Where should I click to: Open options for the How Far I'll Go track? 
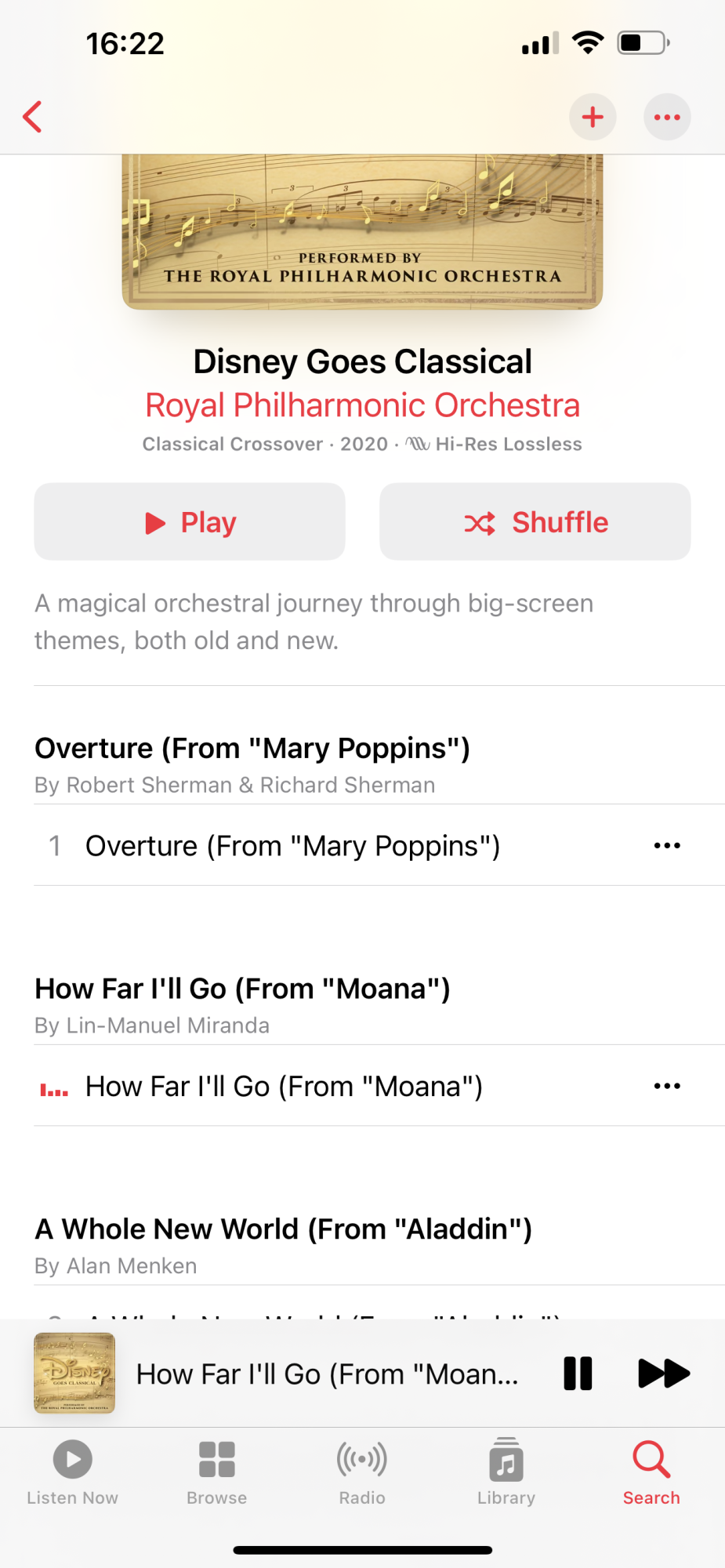coord(667,1087)
